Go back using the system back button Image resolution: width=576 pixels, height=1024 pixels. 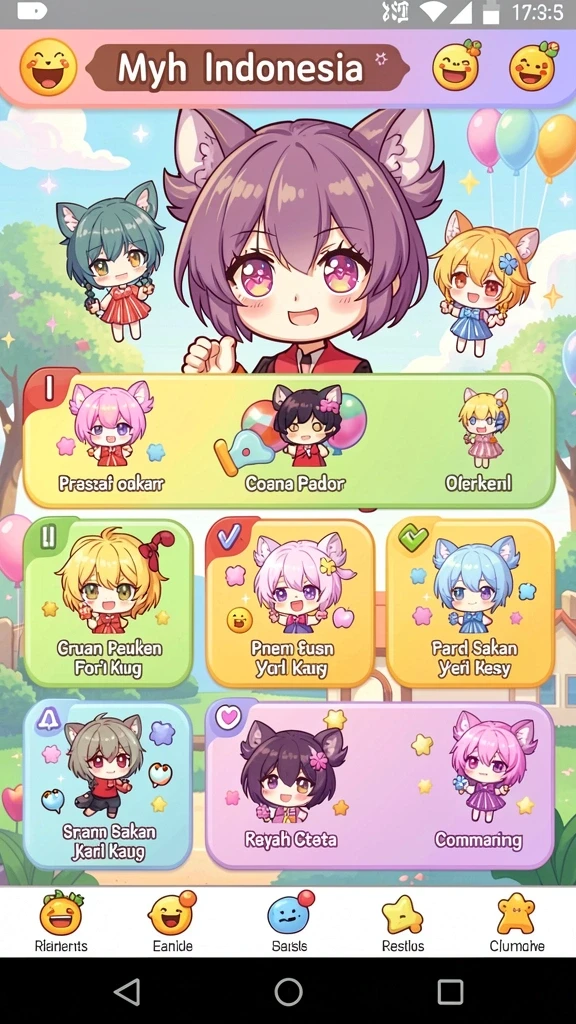[127, 991]
